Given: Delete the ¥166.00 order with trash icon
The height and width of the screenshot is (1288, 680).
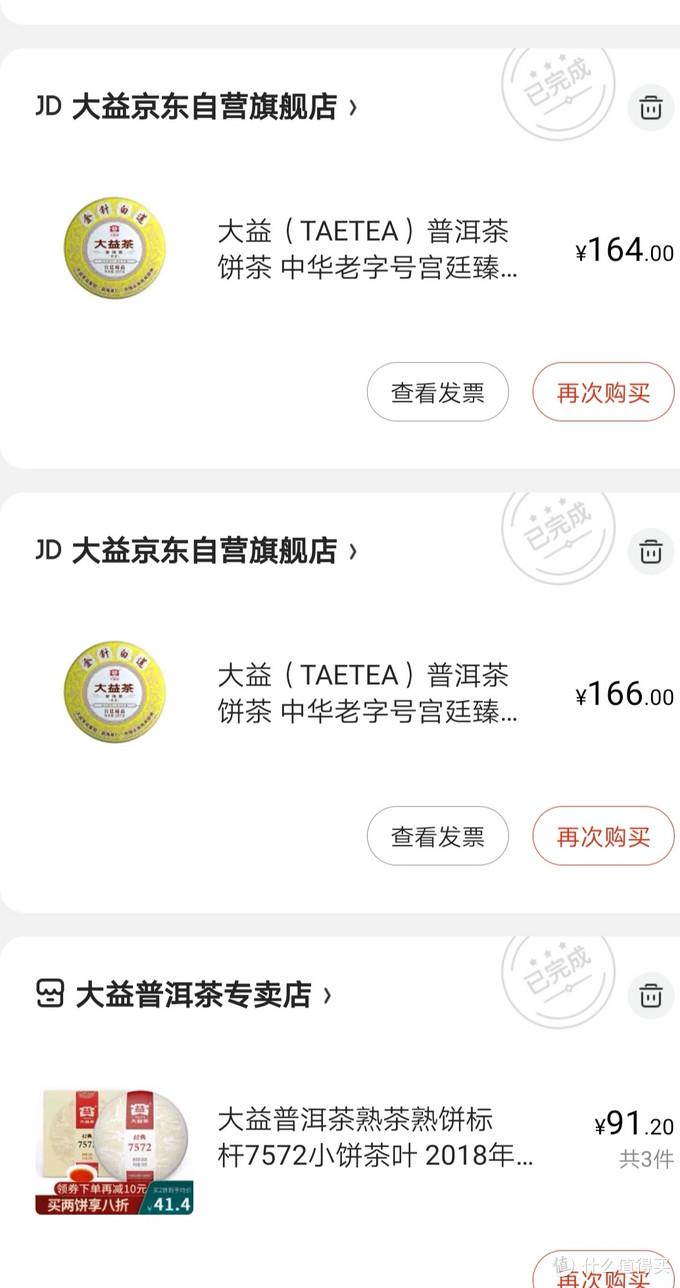Looking at the screenshot, I should 651,551.
